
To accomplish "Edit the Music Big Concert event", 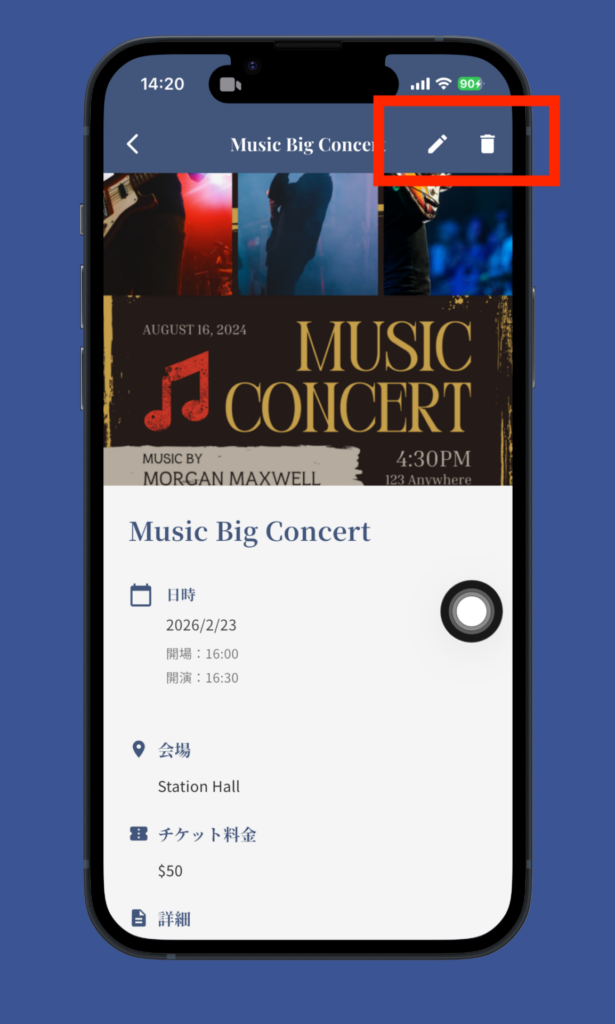I will click(436, 144).
